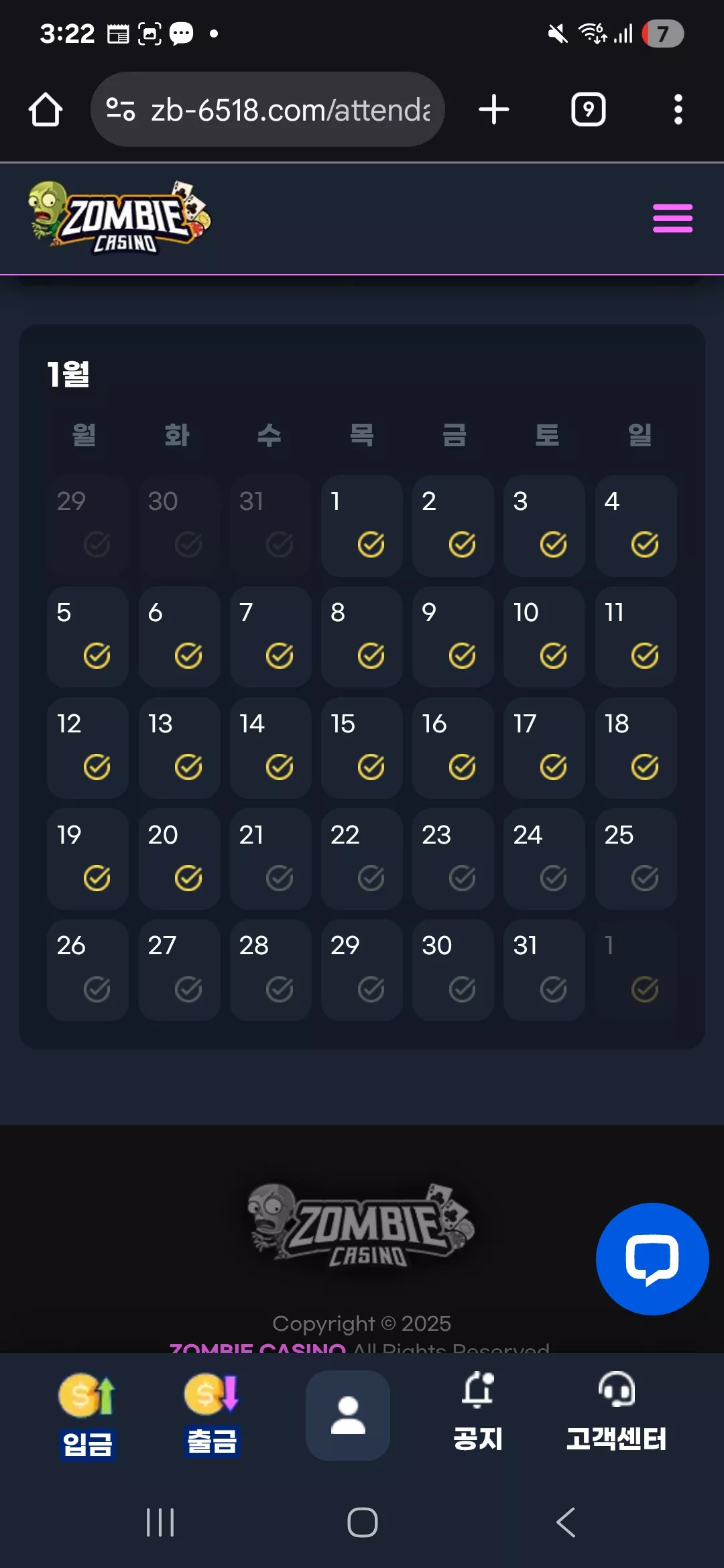This screenshot has height=1568, width=724.
Task: Open 공지 notices
Action: point(478,1413)
